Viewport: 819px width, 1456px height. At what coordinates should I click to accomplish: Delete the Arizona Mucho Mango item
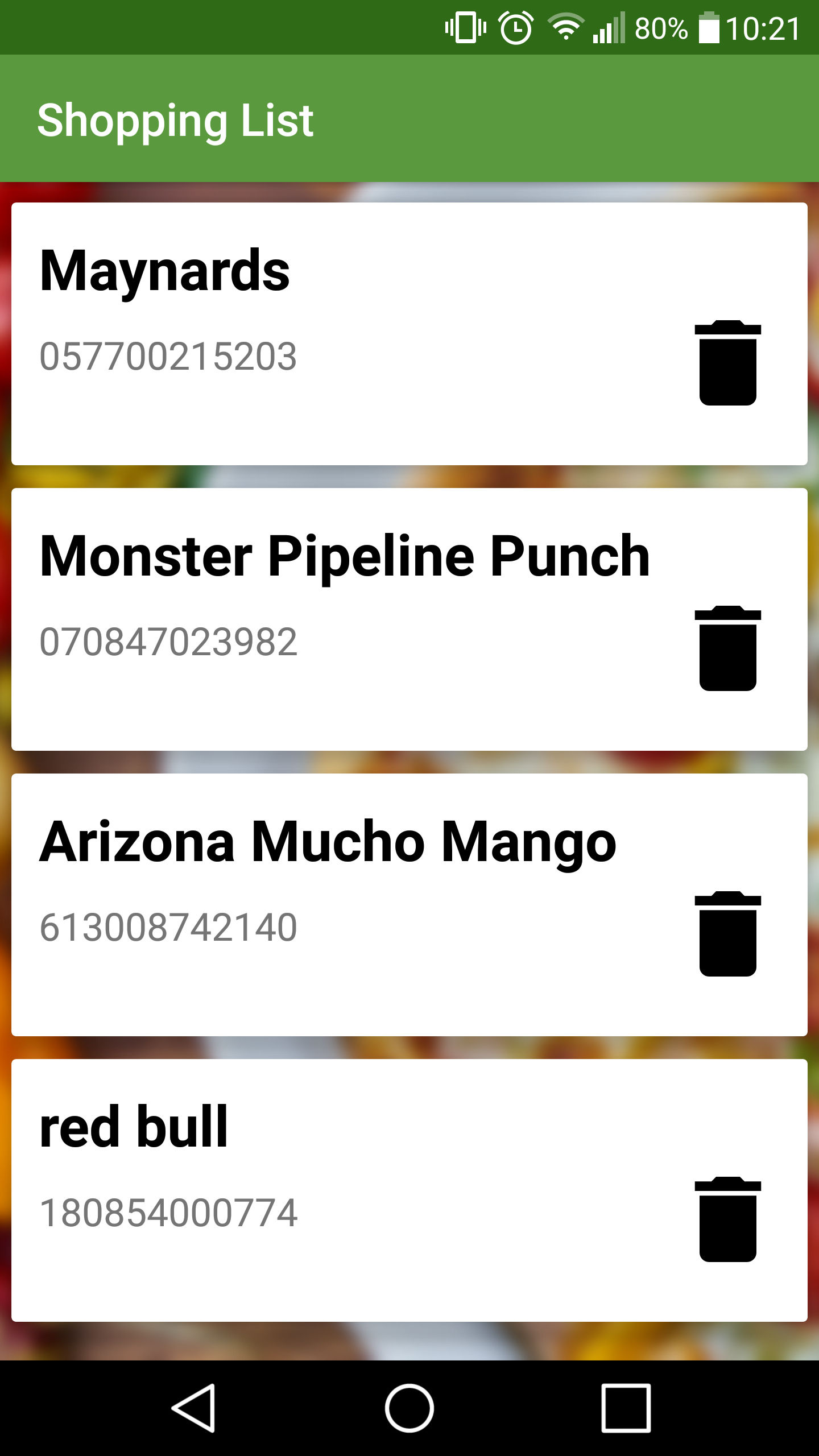click(x=727, y=934)
